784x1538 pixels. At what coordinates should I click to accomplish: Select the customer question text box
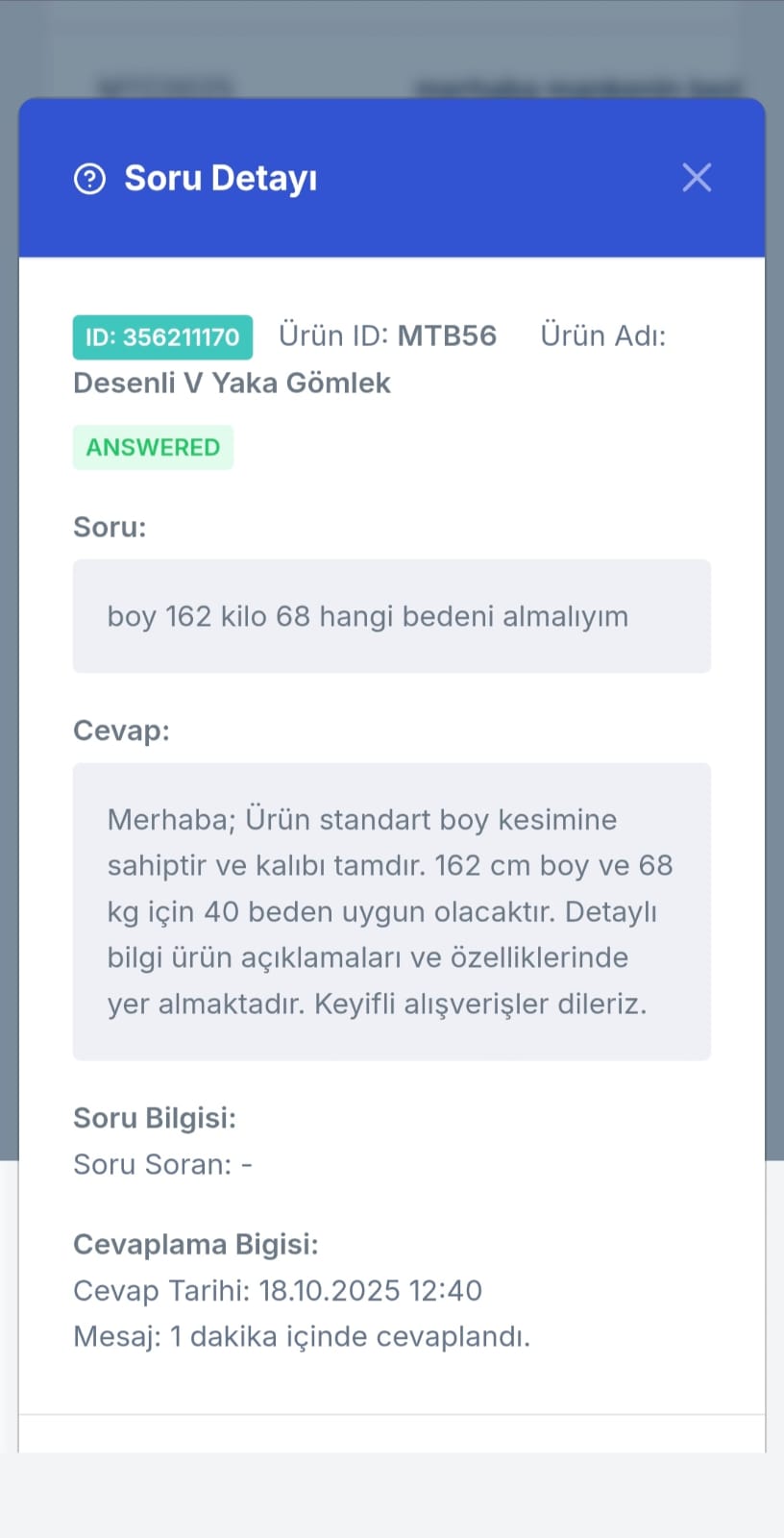coord(392,616)
